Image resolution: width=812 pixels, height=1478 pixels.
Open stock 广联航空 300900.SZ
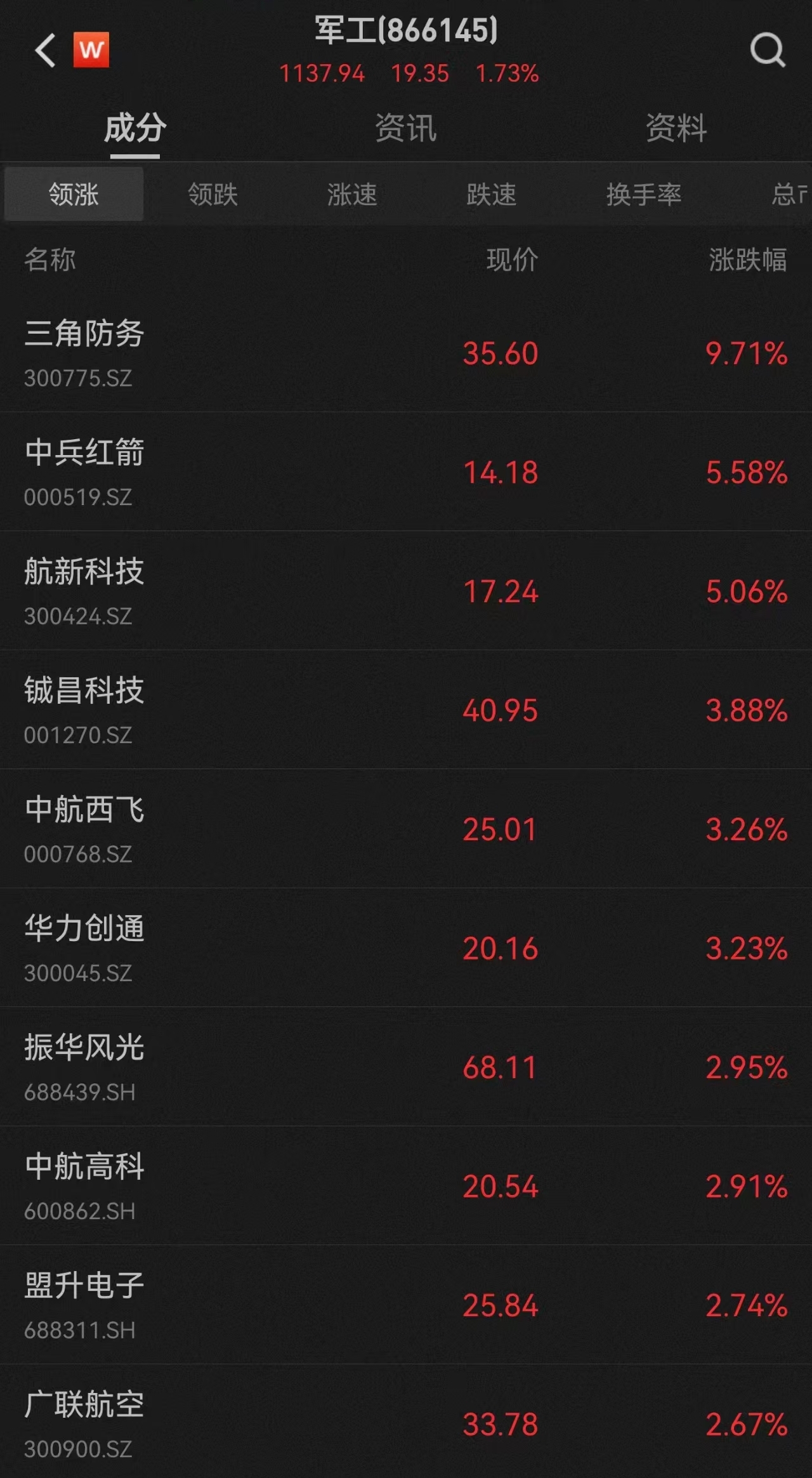(406, 1422)
